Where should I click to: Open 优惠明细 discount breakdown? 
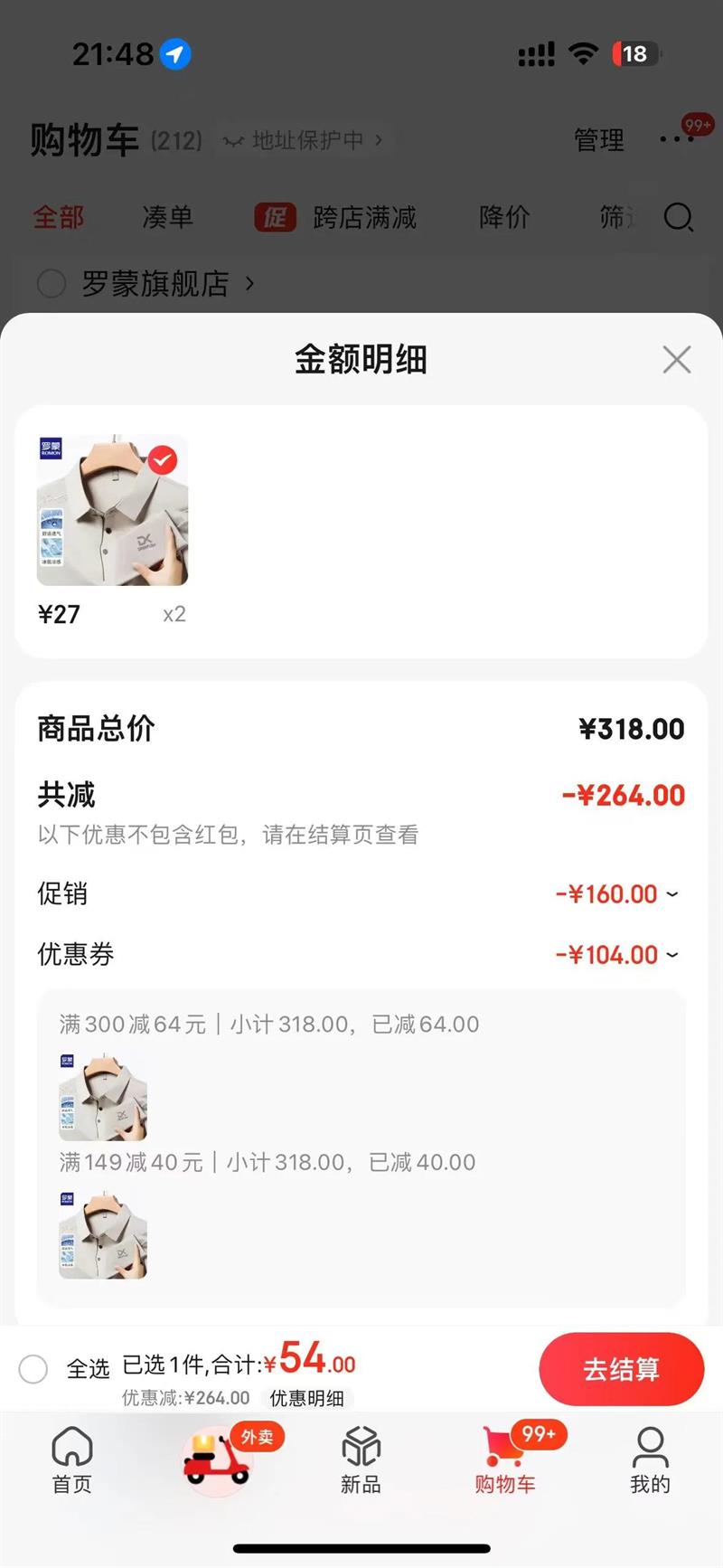click(x=306, y=1398)
